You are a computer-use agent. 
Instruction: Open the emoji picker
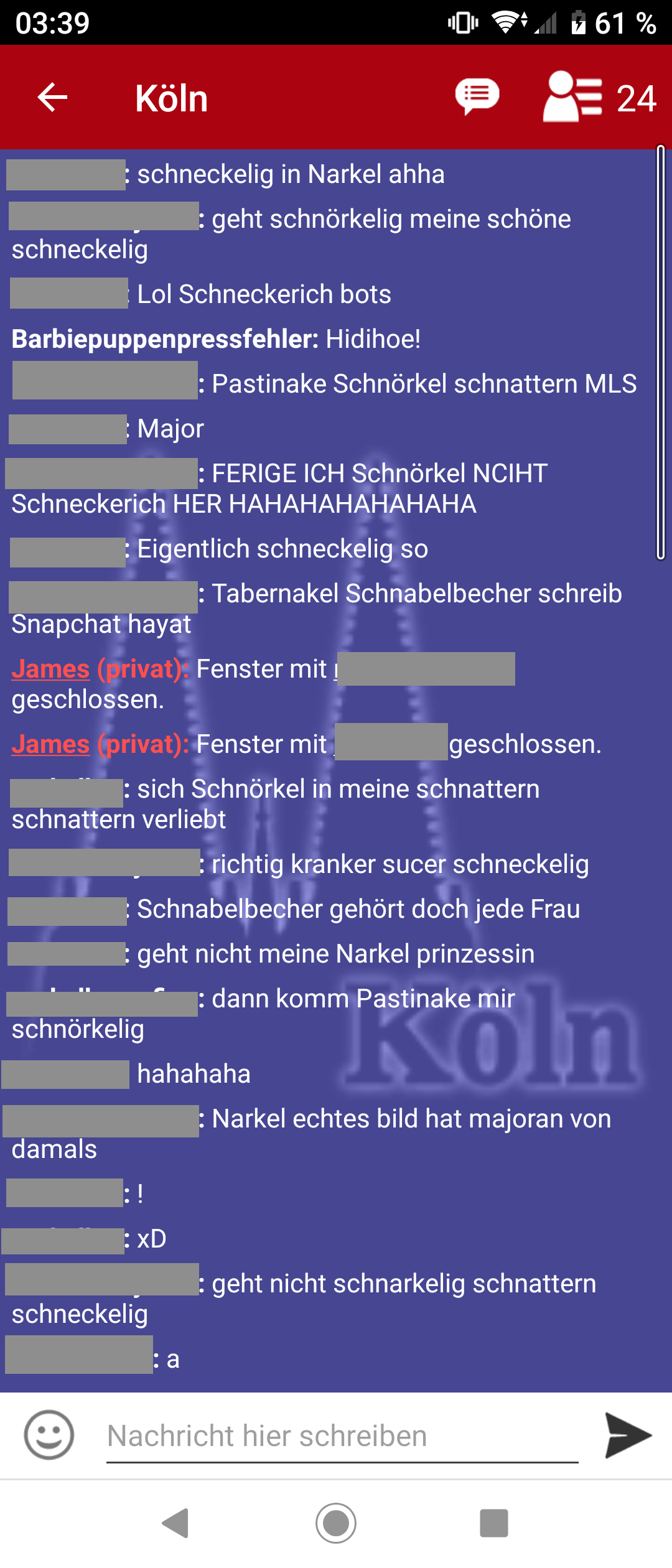(x=49, y=1435)
